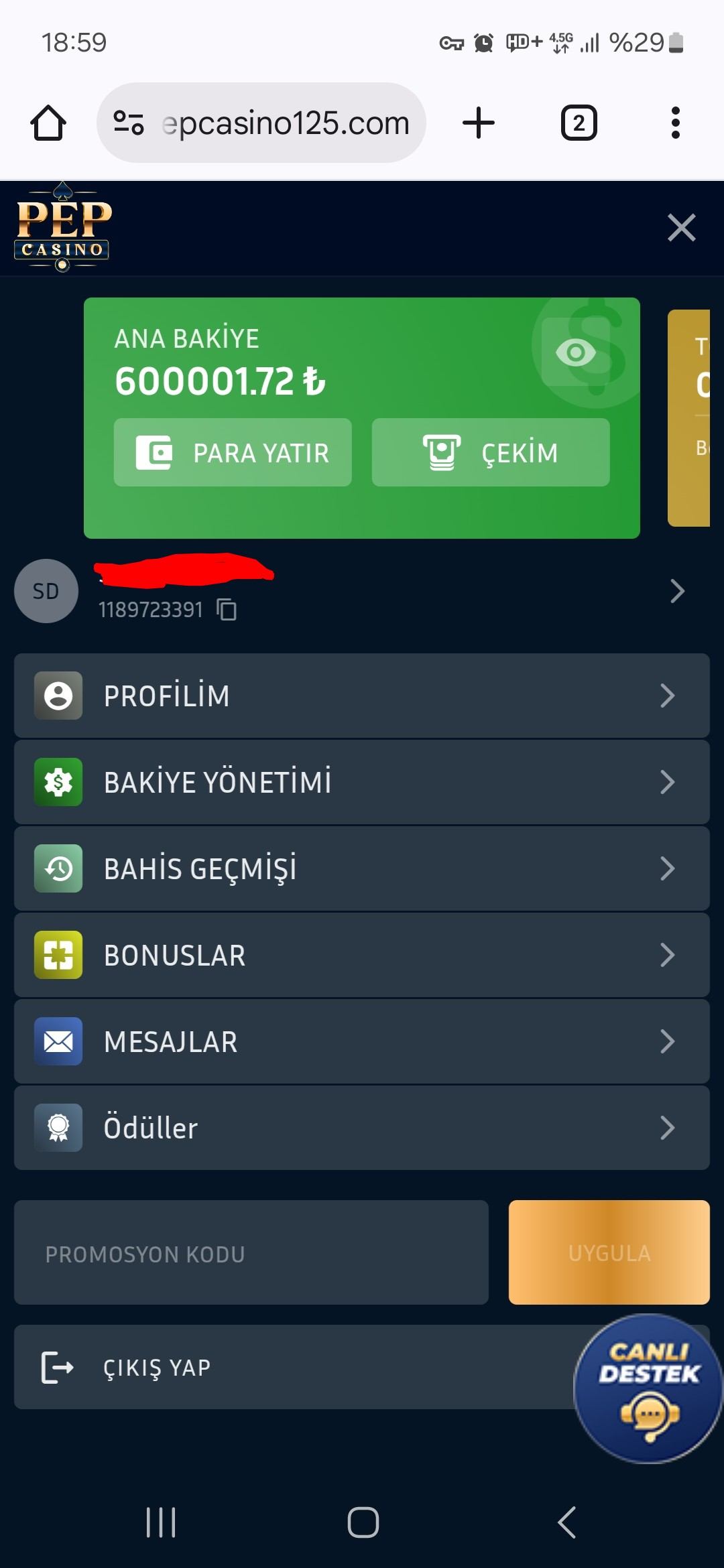Open the browser tab switcher showing 2
Screen dimensions: 724x1568
click(579, 123)
